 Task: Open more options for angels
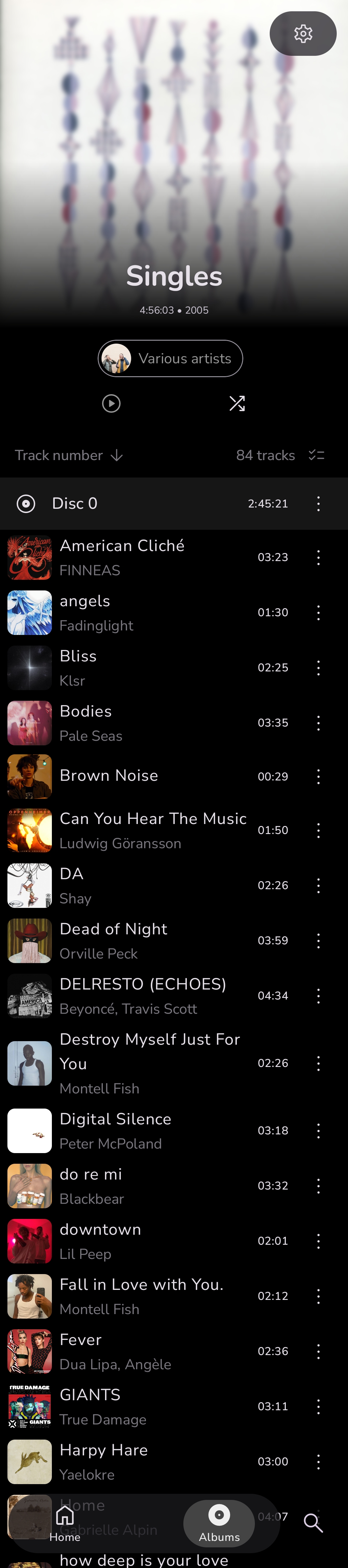(x=318, y=613)
